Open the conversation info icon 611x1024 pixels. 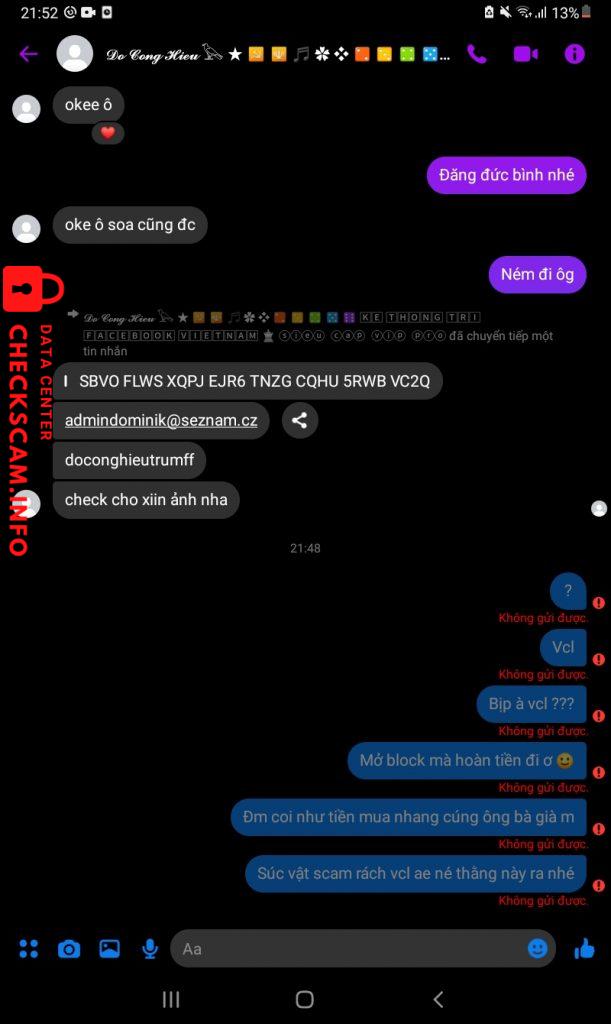(x=574, y=54)
